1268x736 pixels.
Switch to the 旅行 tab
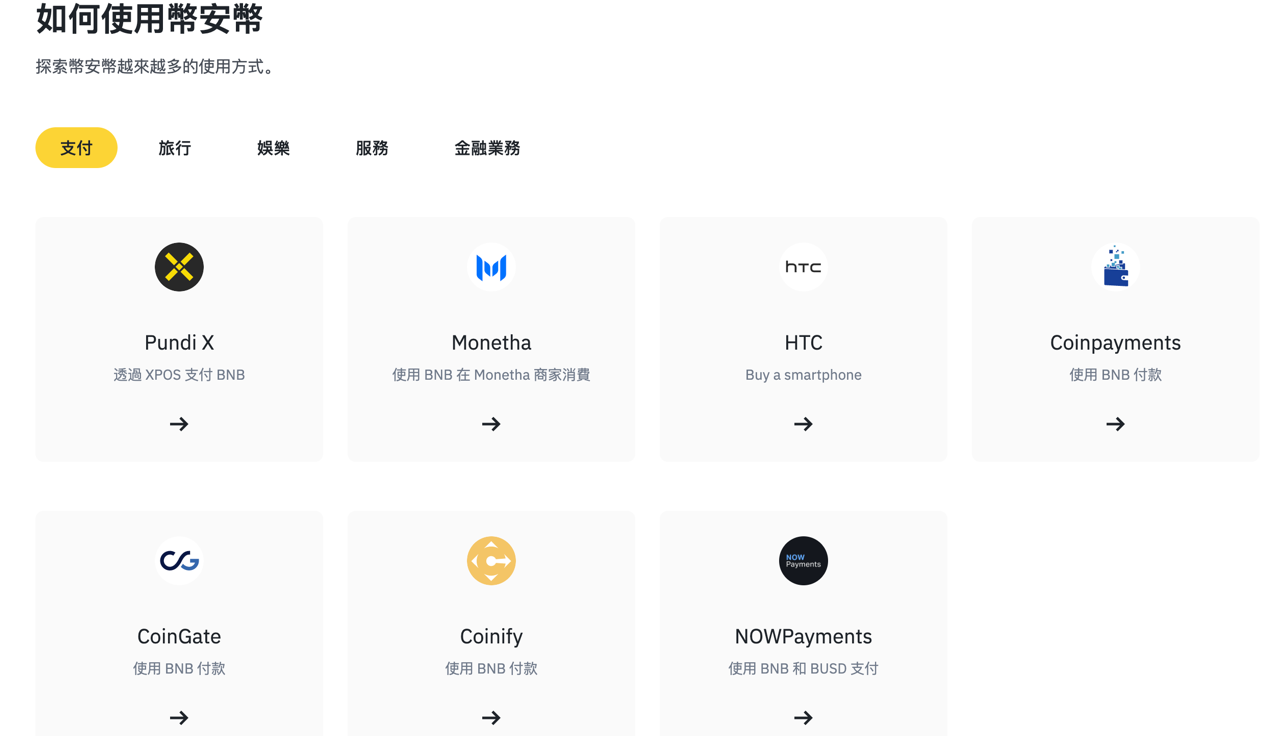click(x=174, y=148)
